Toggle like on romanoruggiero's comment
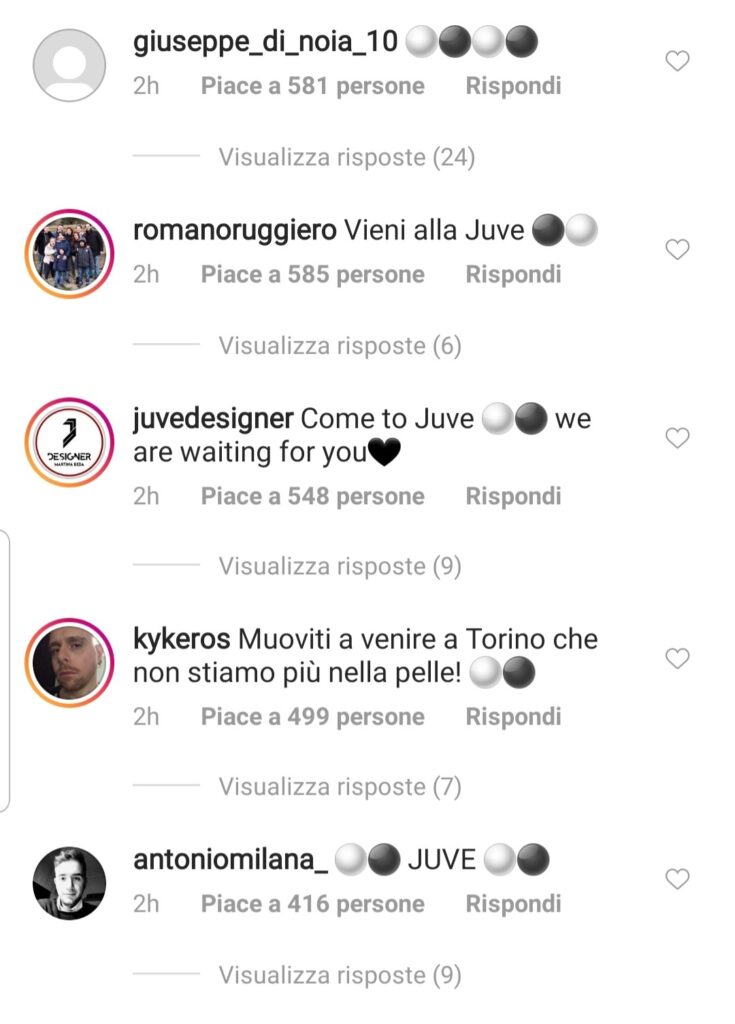Screen dimensions: 735x1024 (x=678, y=248)
